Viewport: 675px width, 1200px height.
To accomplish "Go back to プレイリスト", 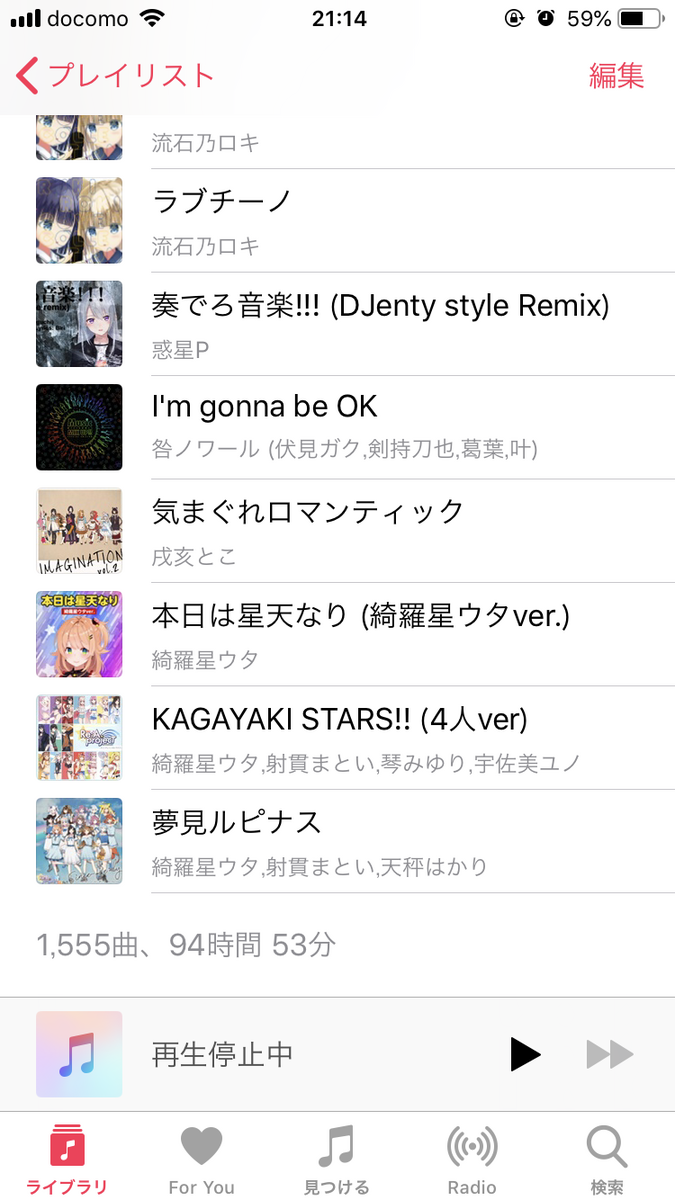I will (x=115, y=75).
